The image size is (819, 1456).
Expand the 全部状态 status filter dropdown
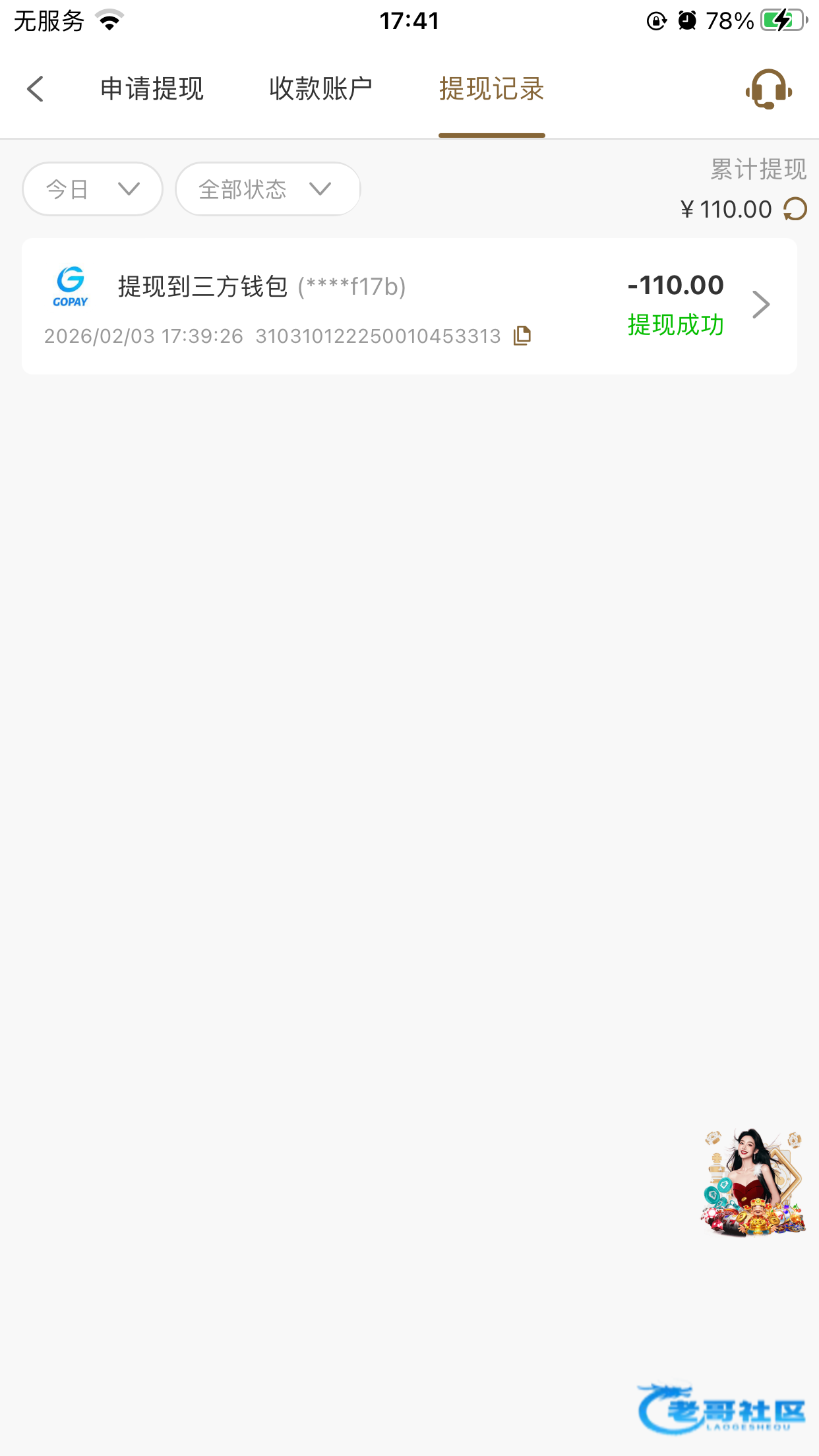[267, 189]
